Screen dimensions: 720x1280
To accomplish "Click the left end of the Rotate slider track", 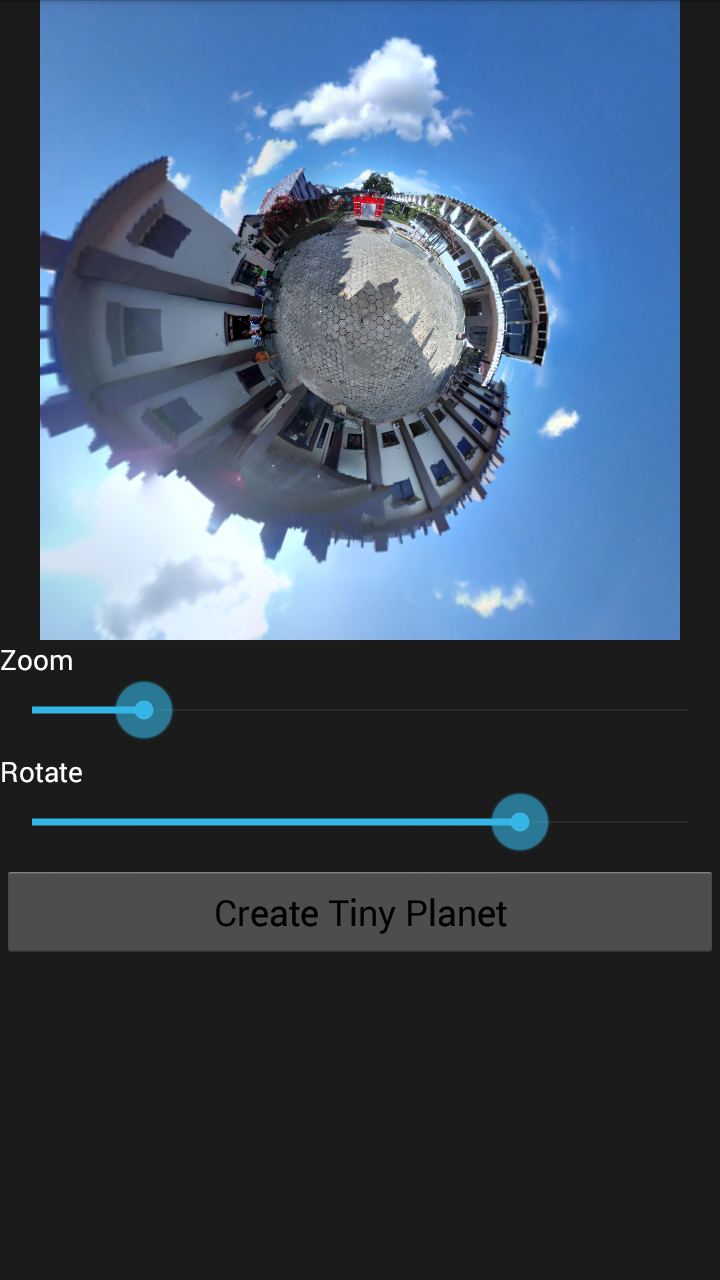I will point(38,822).
